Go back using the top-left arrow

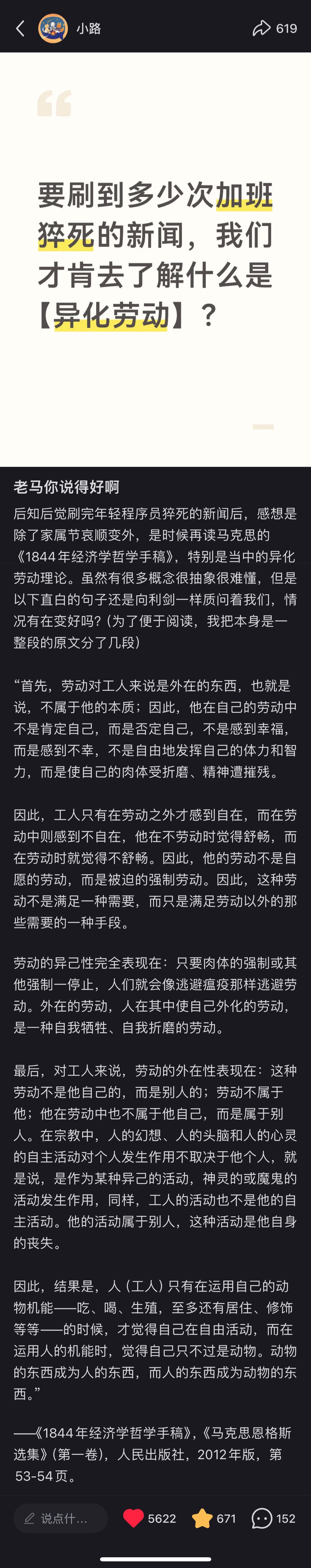20,28
